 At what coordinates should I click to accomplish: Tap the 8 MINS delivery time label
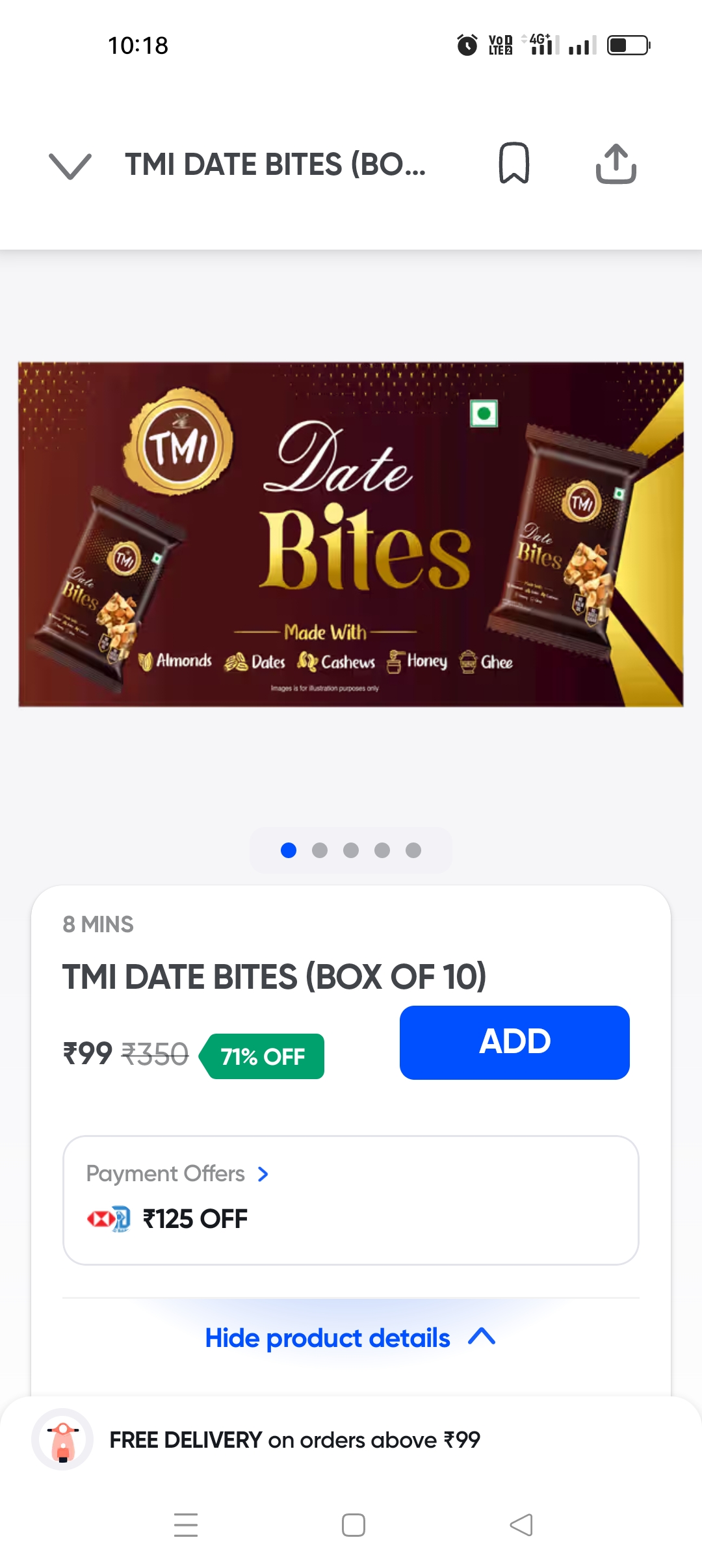click(96, 924)
